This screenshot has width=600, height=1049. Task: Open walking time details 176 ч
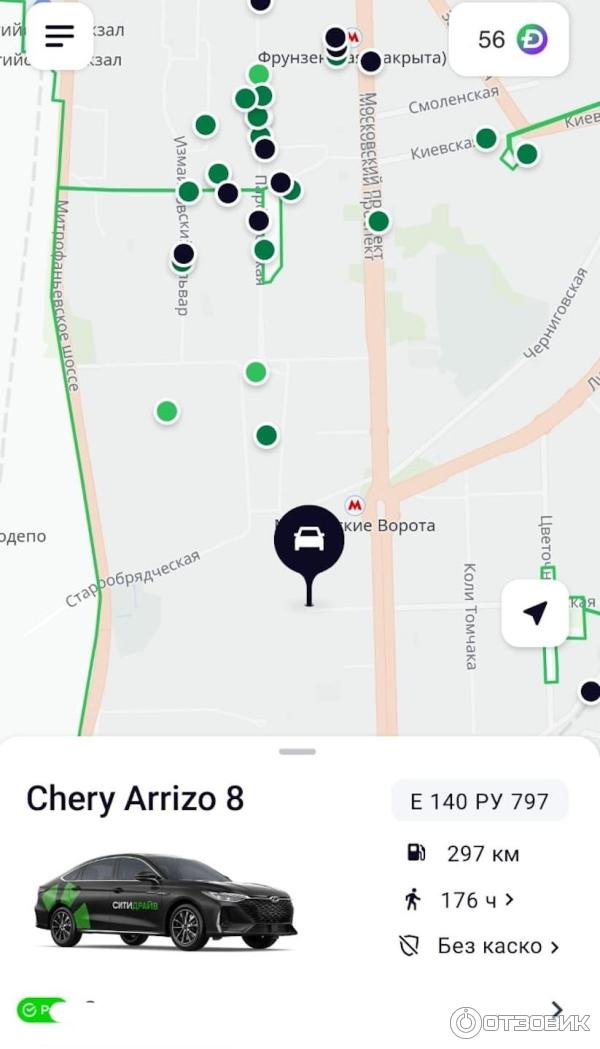coord(467,900)
